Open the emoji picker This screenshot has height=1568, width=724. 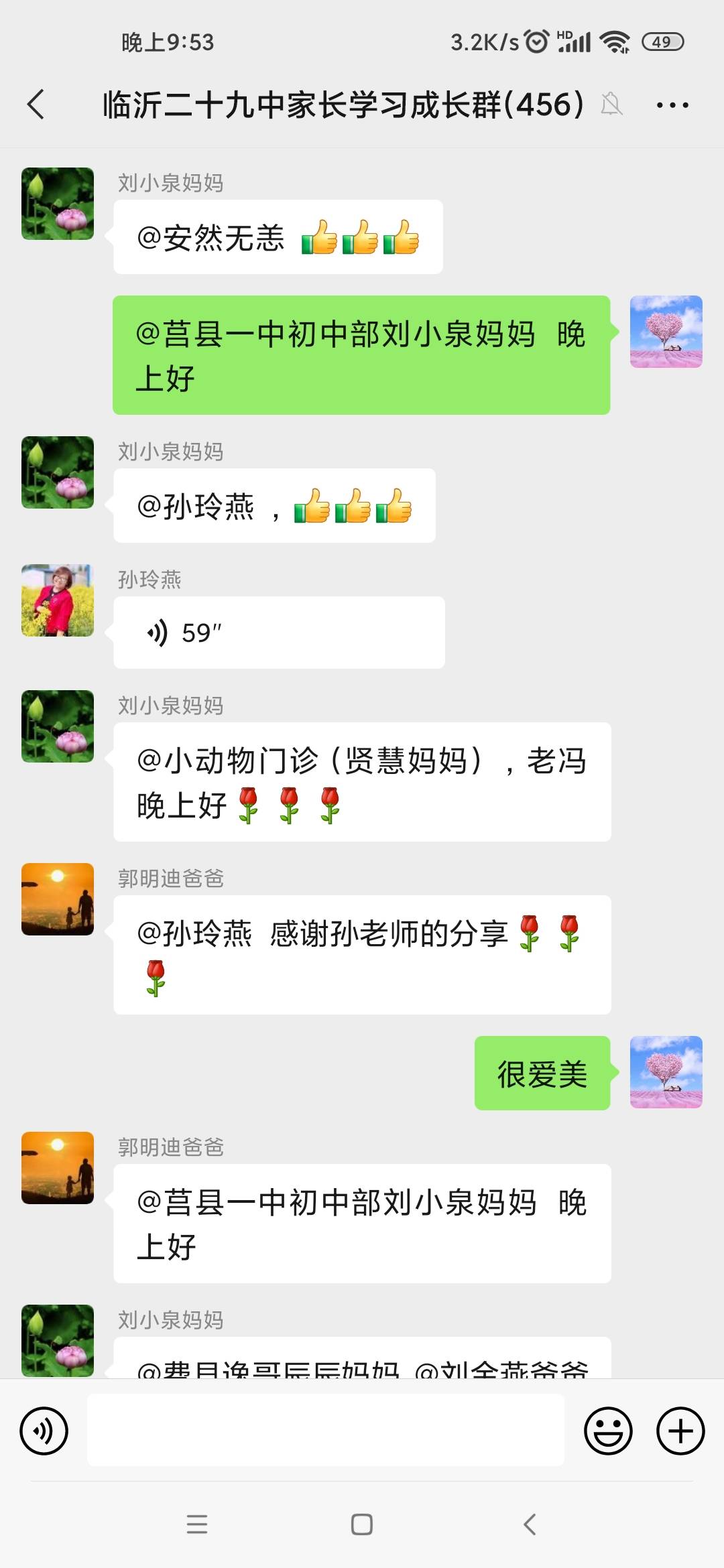point(609,1431)
